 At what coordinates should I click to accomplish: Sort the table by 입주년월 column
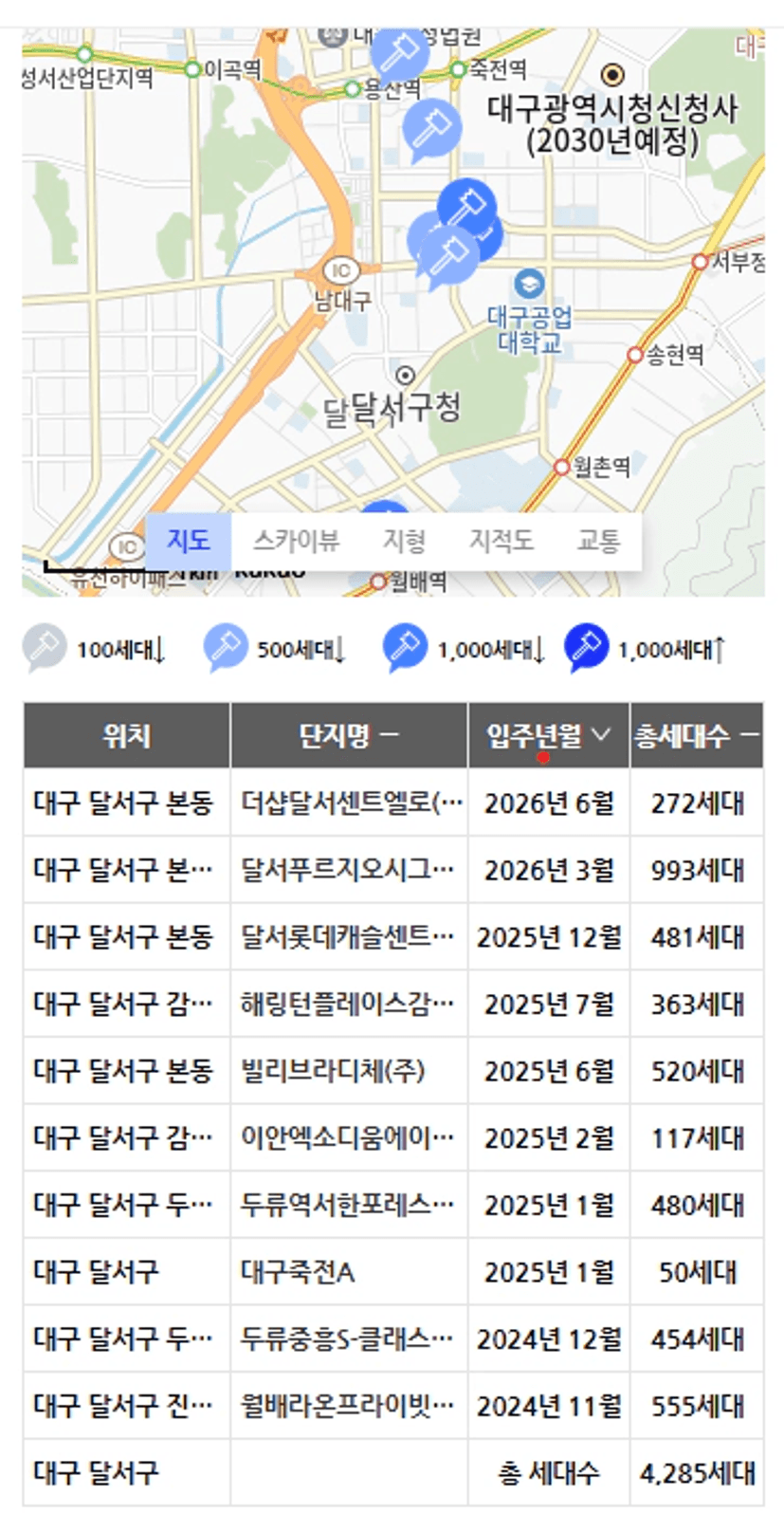click(x=549, y=735)
